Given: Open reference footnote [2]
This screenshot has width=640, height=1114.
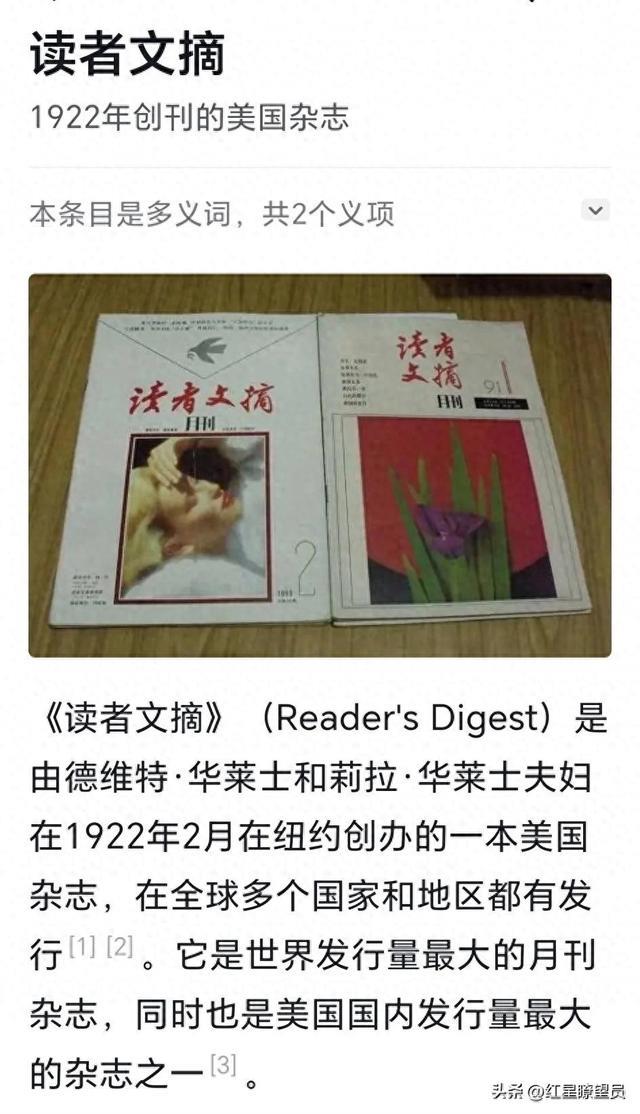Looking at the screenshot, I should point(119,946).
